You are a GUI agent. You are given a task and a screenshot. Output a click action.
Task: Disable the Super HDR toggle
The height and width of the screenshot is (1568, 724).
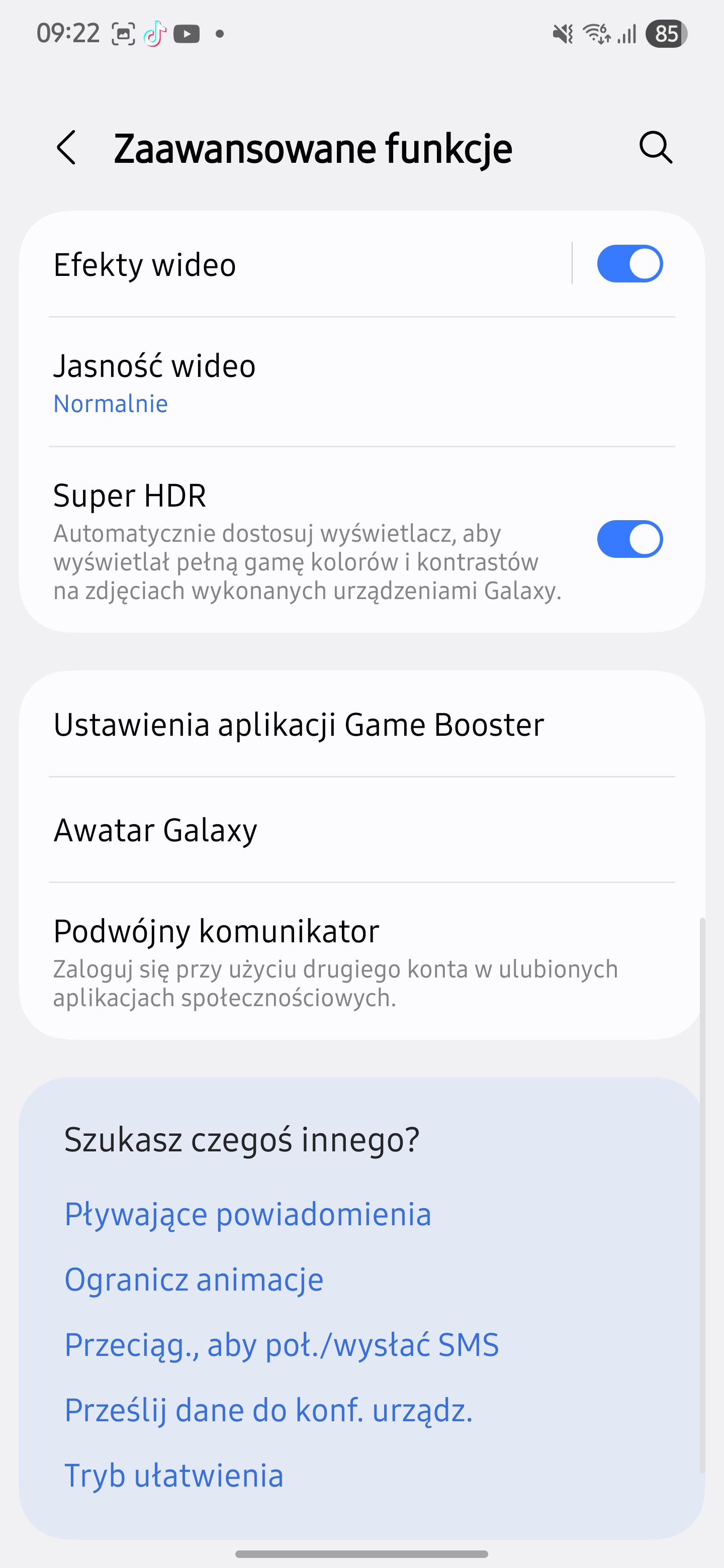click(x=629, y=539)
